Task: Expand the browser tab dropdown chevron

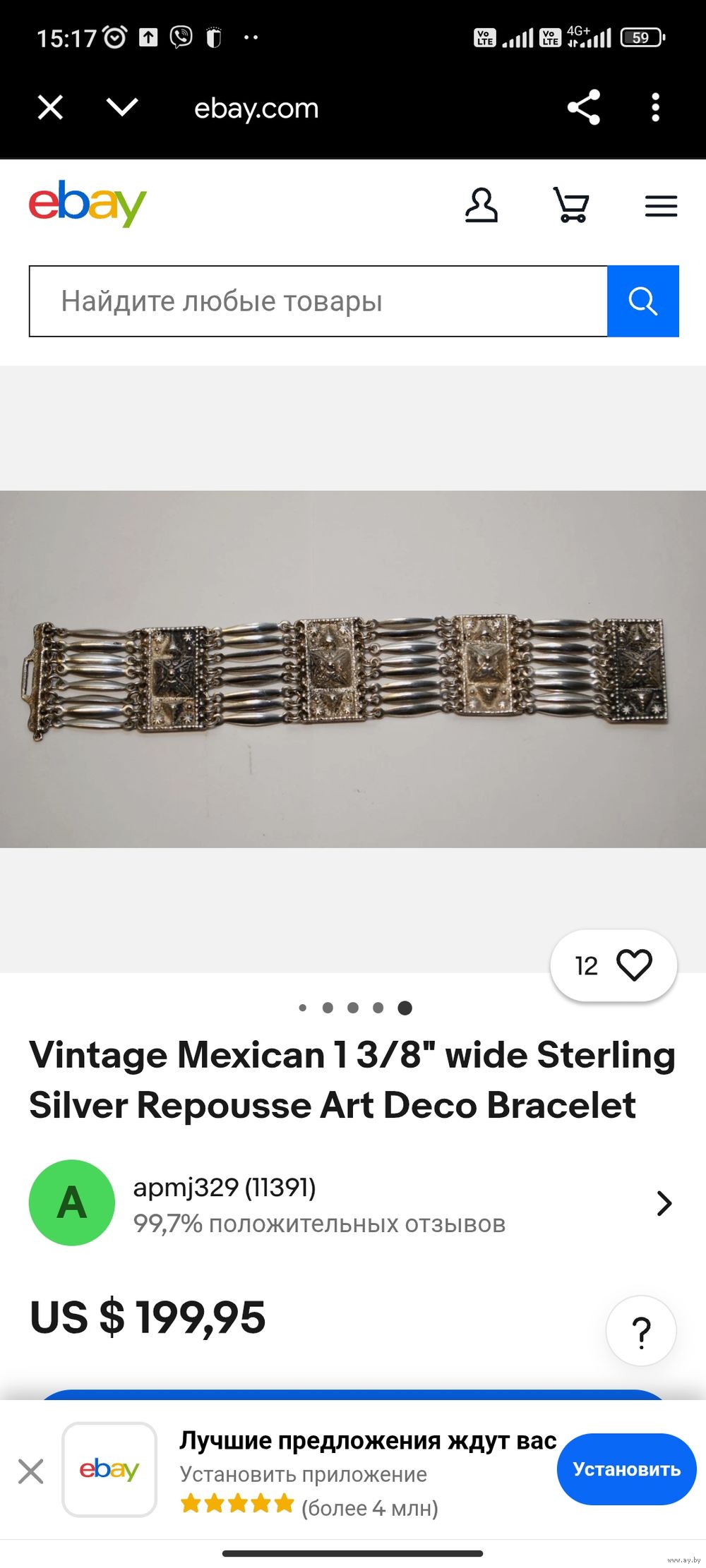Action: click(x=121, y=107)
